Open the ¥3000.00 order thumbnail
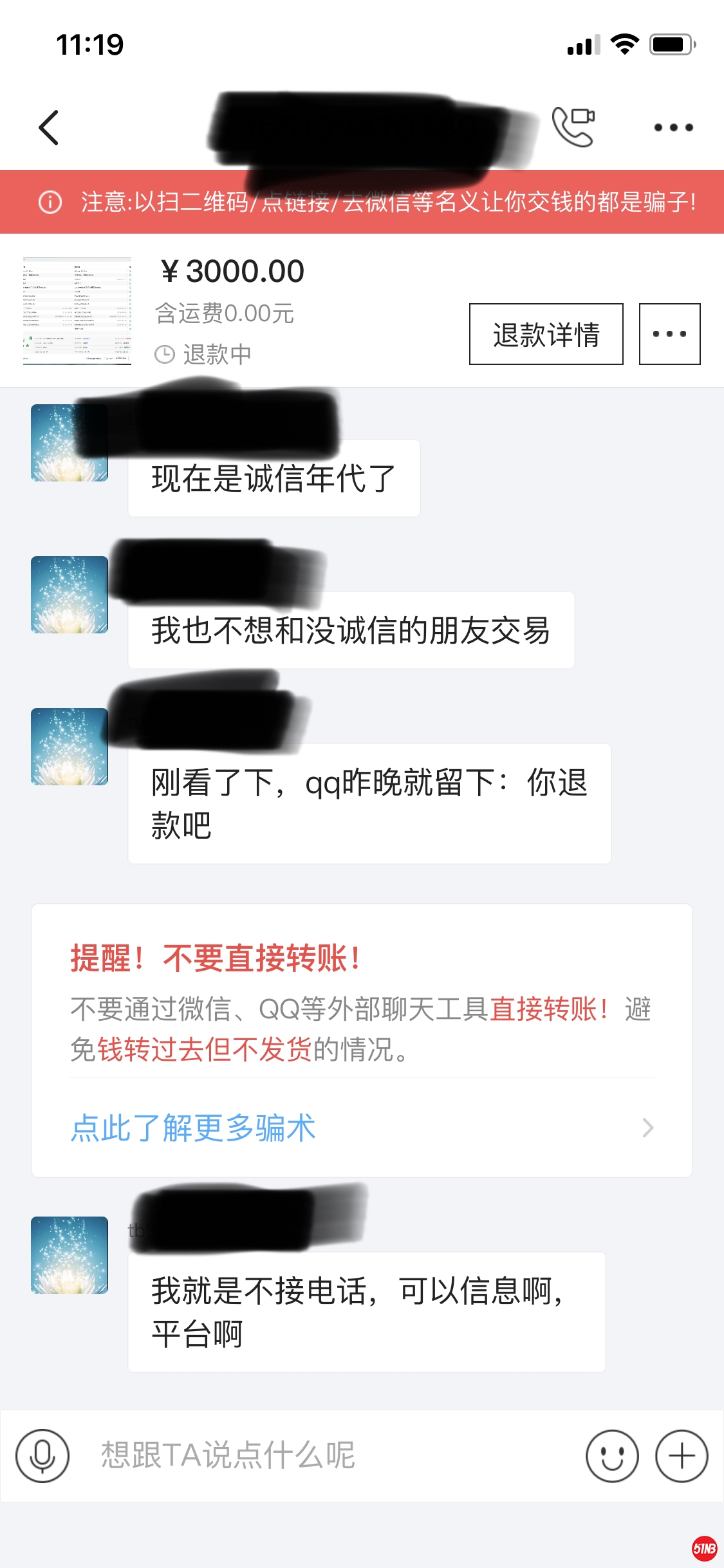Screen dimensions: 724x1568 point(77,311)
